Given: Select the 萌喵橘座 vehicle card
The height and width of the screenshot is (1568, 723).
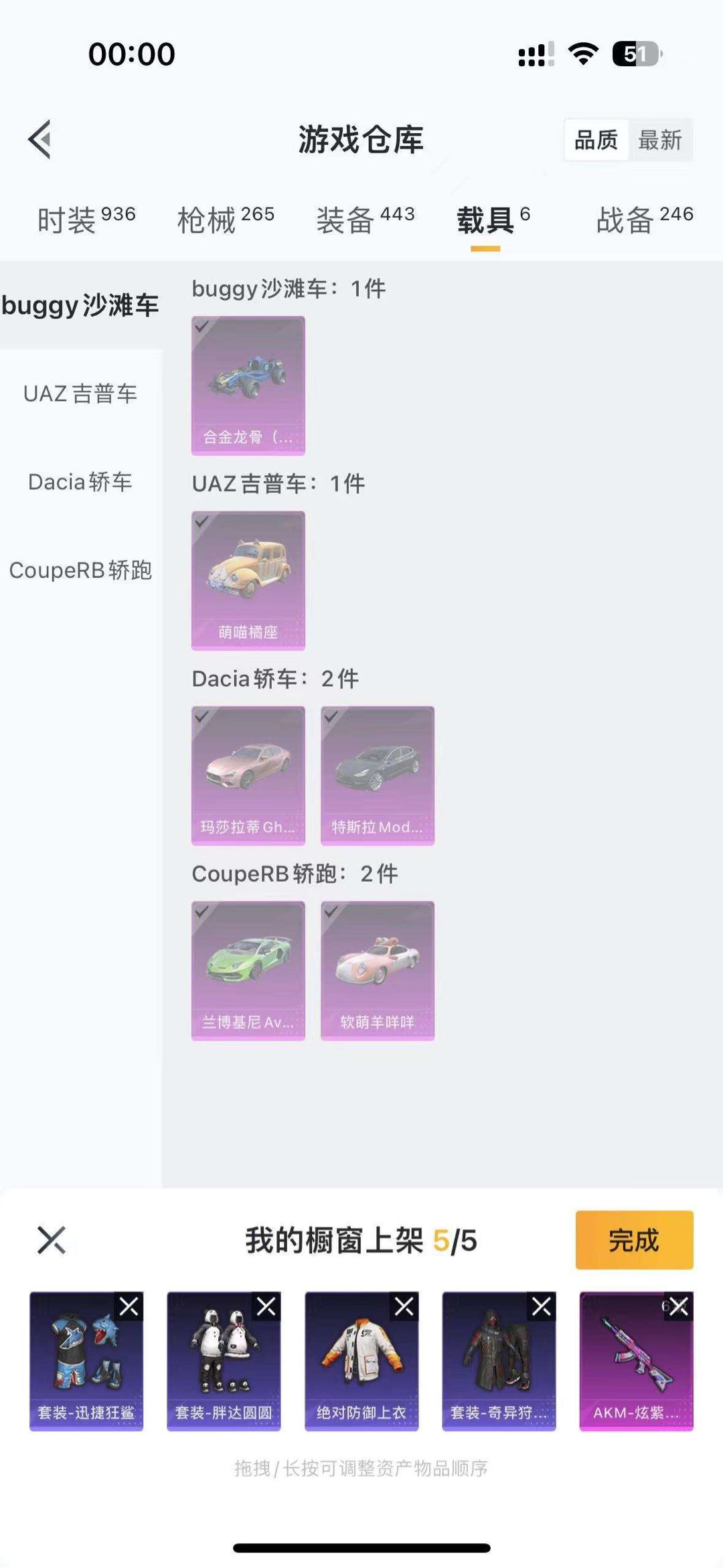Looking at the screenshot, I should (x=248, y=580).
